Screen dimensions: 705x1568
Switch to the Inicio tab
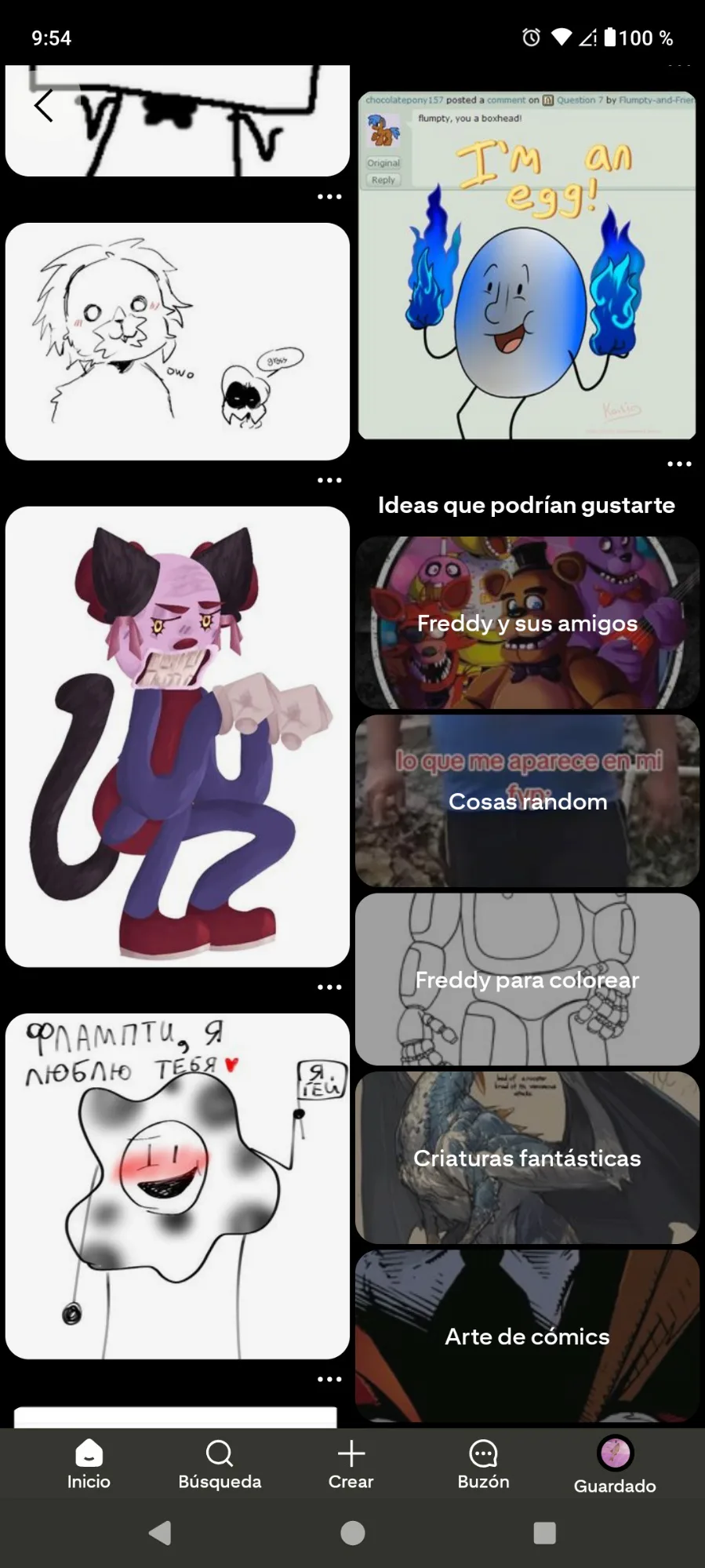coord(89,1464)
